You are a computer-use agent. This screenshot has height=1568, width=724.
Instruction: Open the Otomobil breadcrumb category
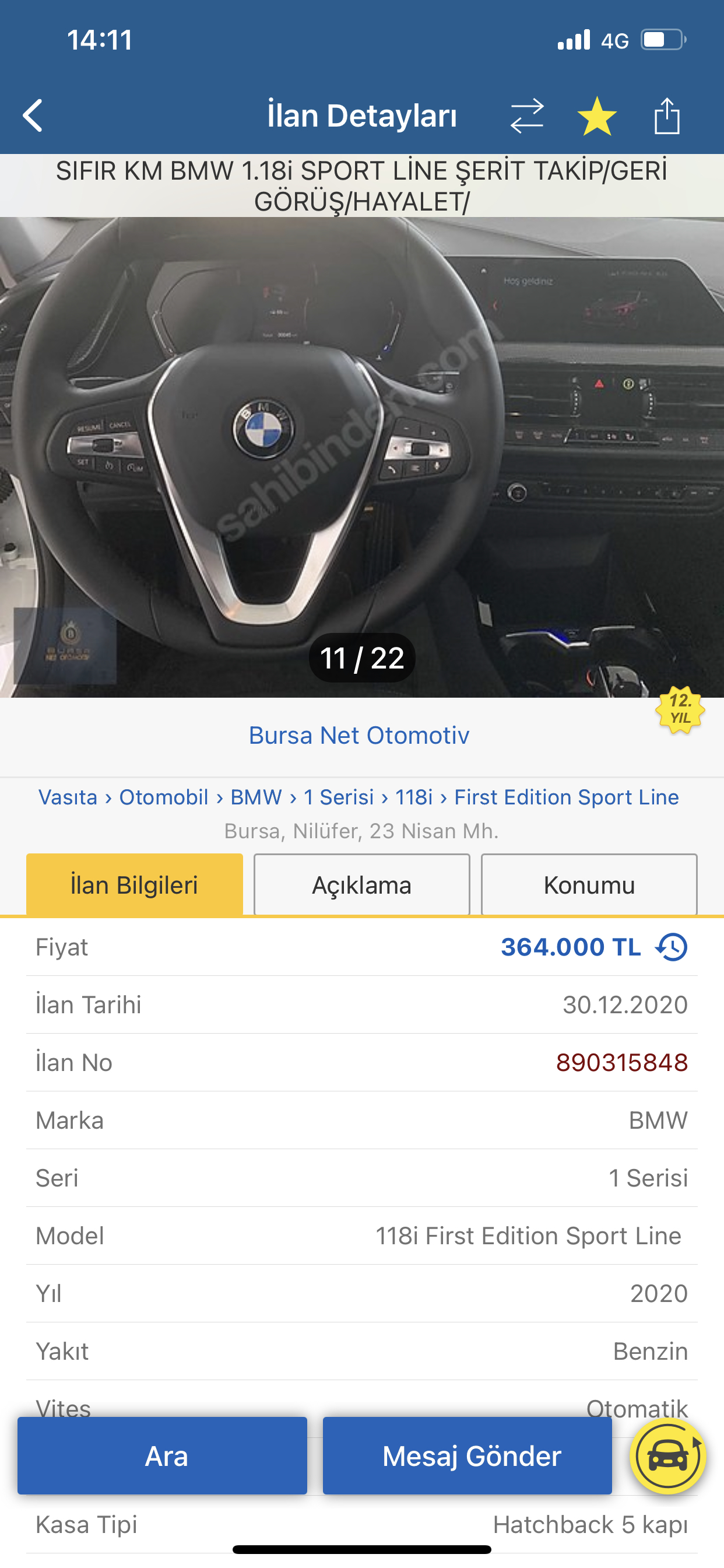164,797
